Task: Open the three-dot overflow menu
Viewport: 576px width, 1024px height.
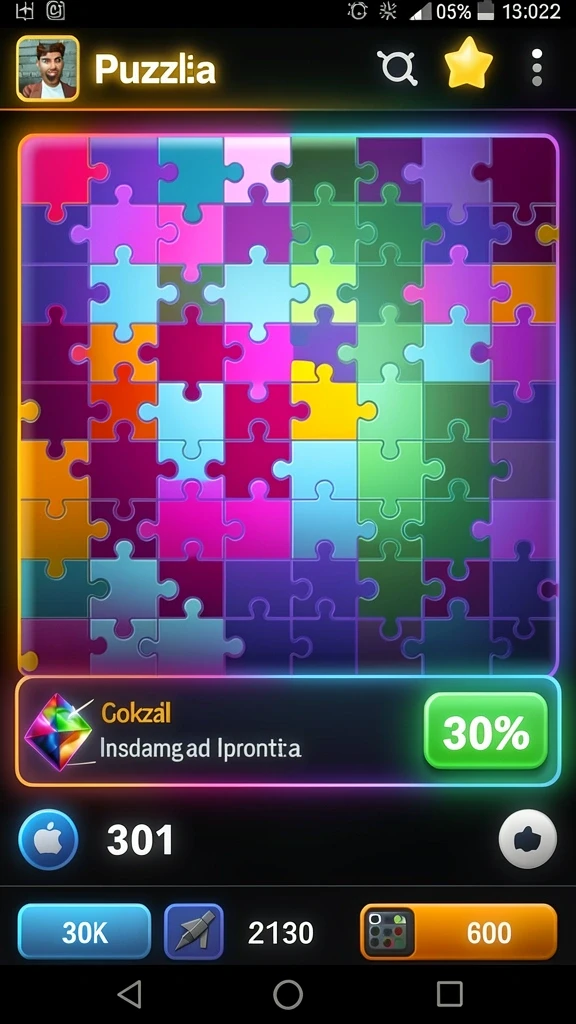Action: [537, 67]
